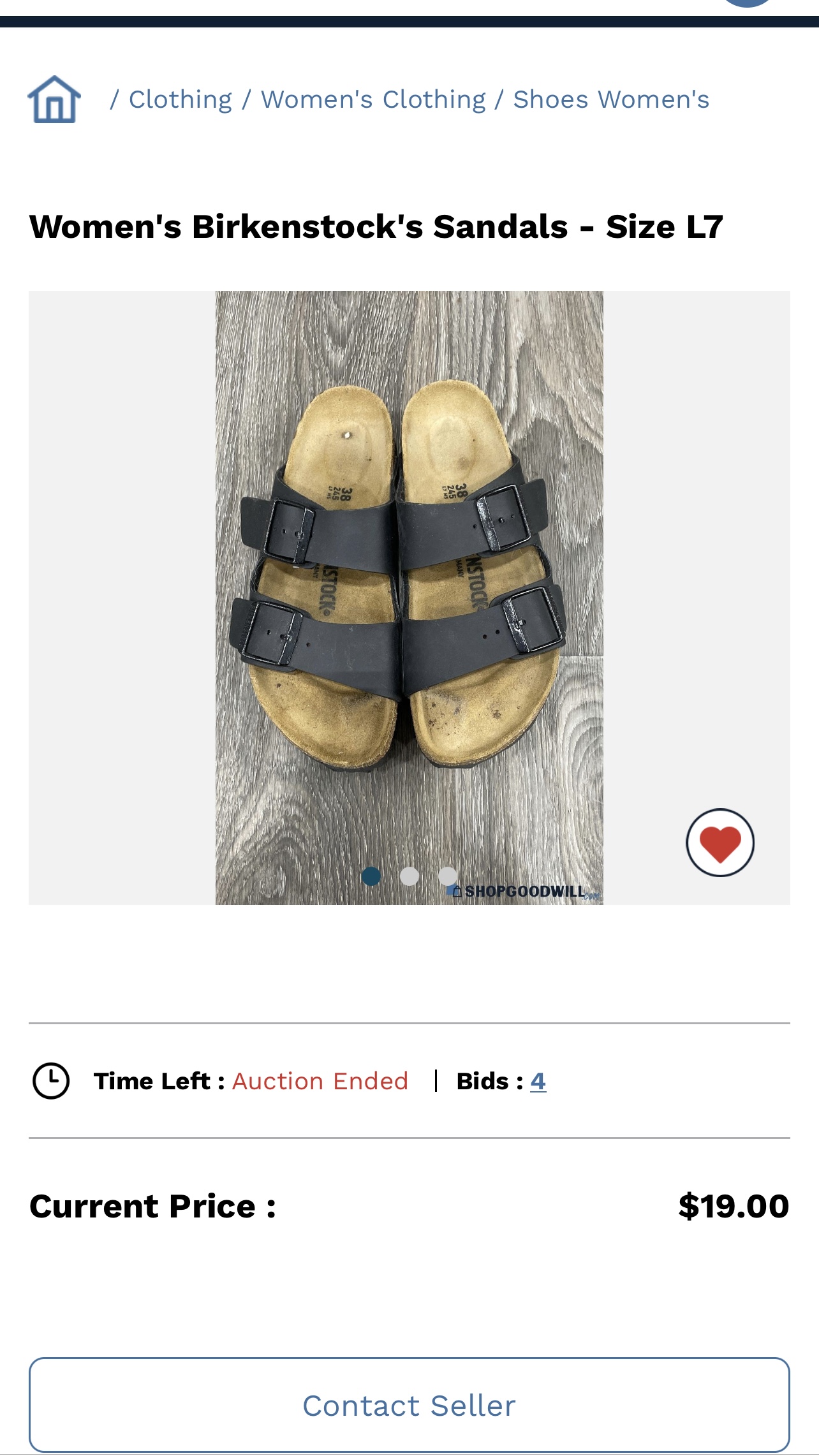Open the Clothing breadcrumb link
The image size is (819, 1456).
coord(181,99)
